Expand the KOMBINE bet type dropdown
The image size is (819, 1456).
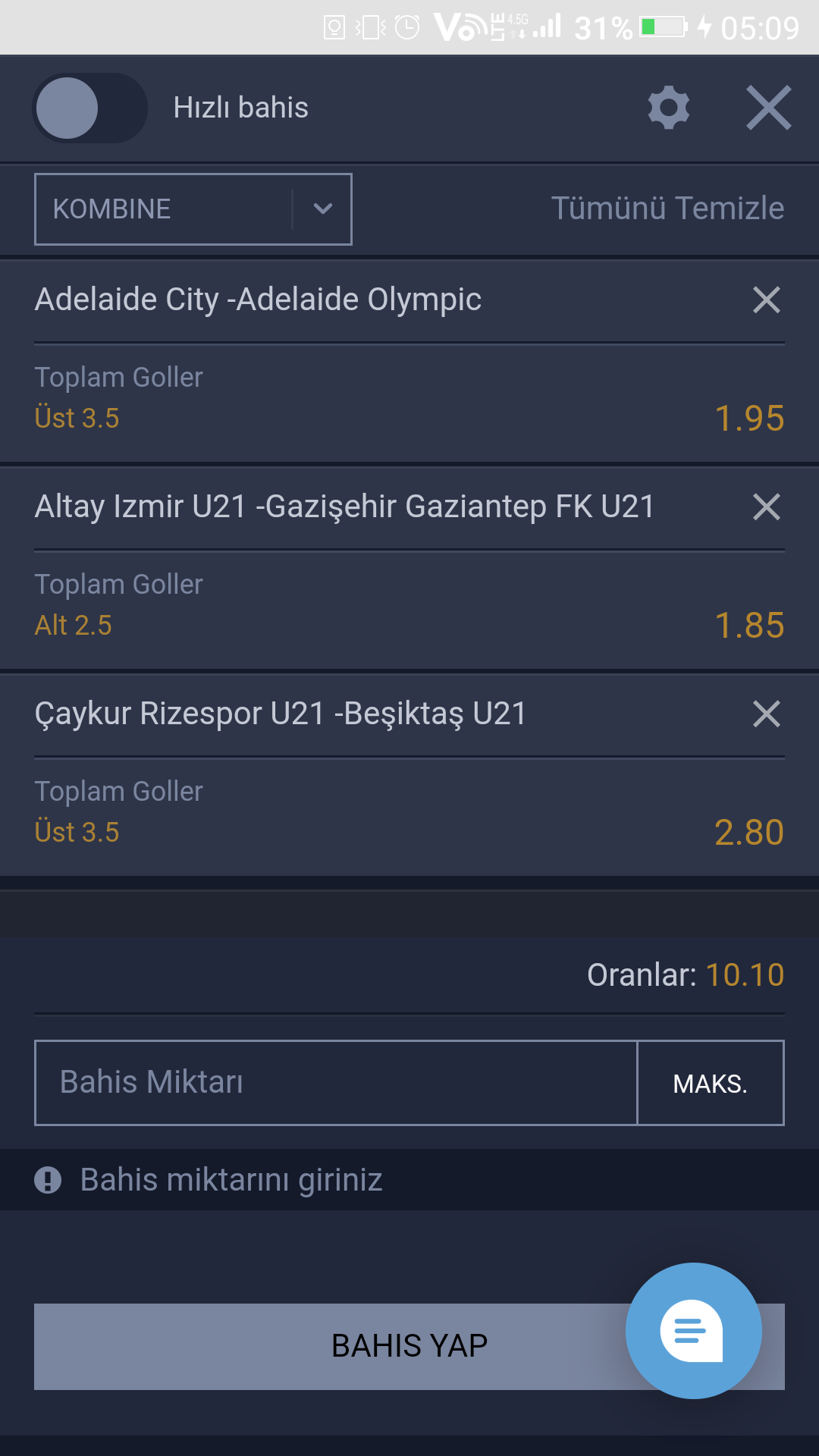coord(193,209)
